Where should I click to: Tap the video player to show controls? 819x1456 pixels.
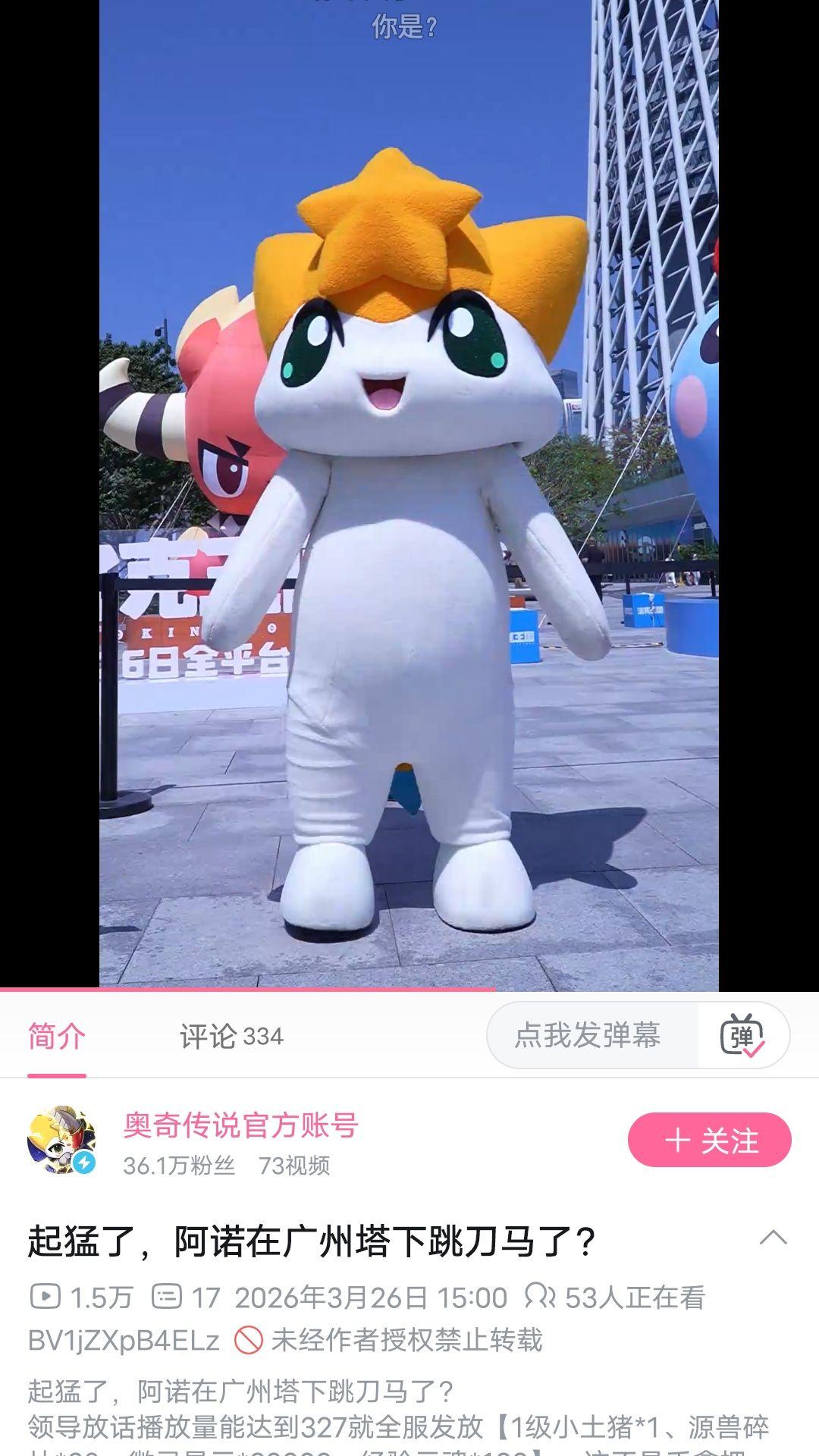click(x=409, y=493)
